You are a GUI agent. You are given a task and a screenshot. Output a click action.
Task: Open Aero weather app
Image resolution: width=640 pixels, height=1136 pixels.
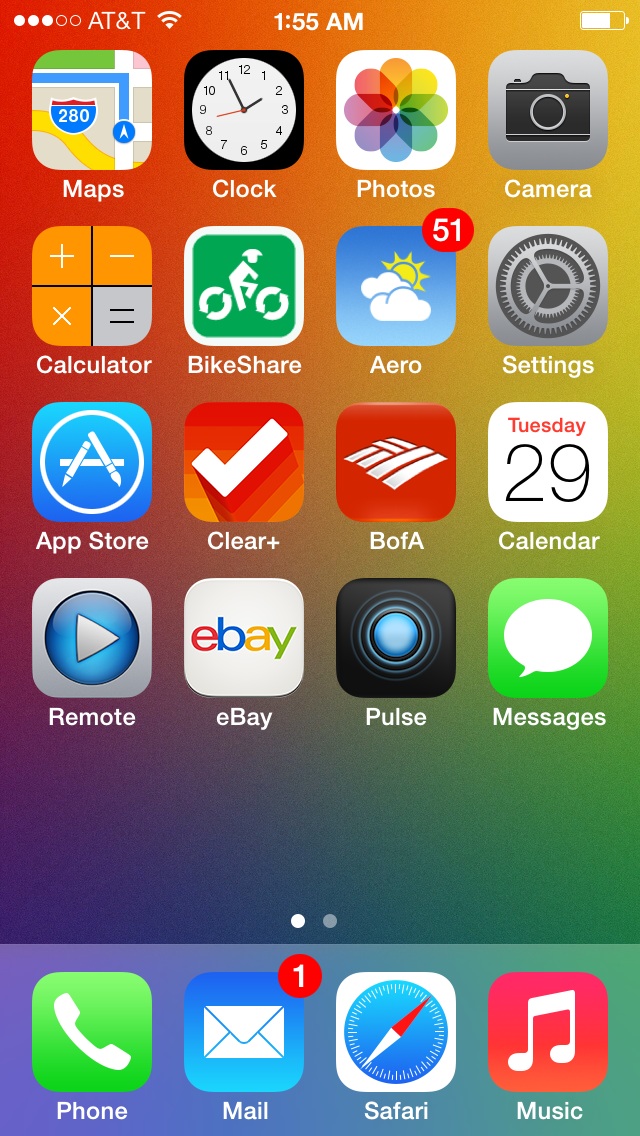pos(396,285)
